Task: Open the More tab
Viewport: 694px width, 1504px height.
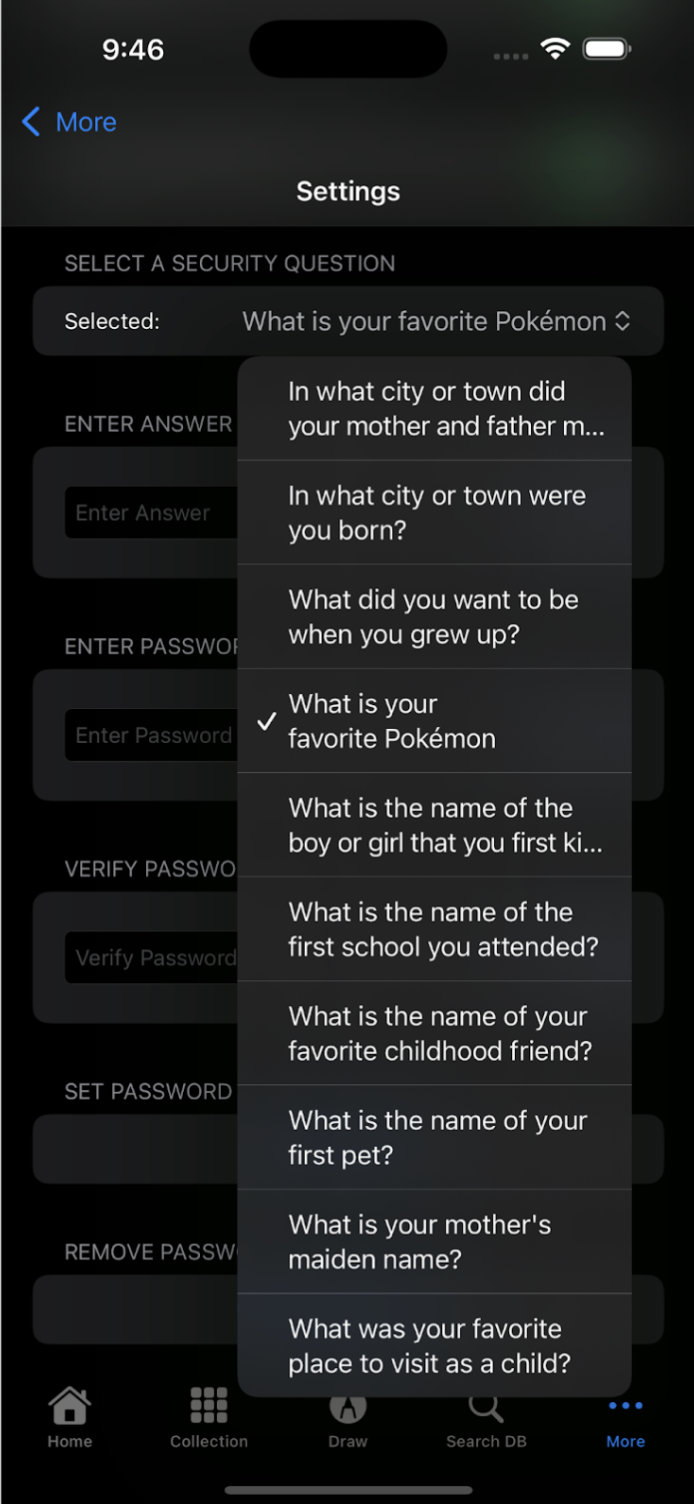Action: tap(625, 1418)
